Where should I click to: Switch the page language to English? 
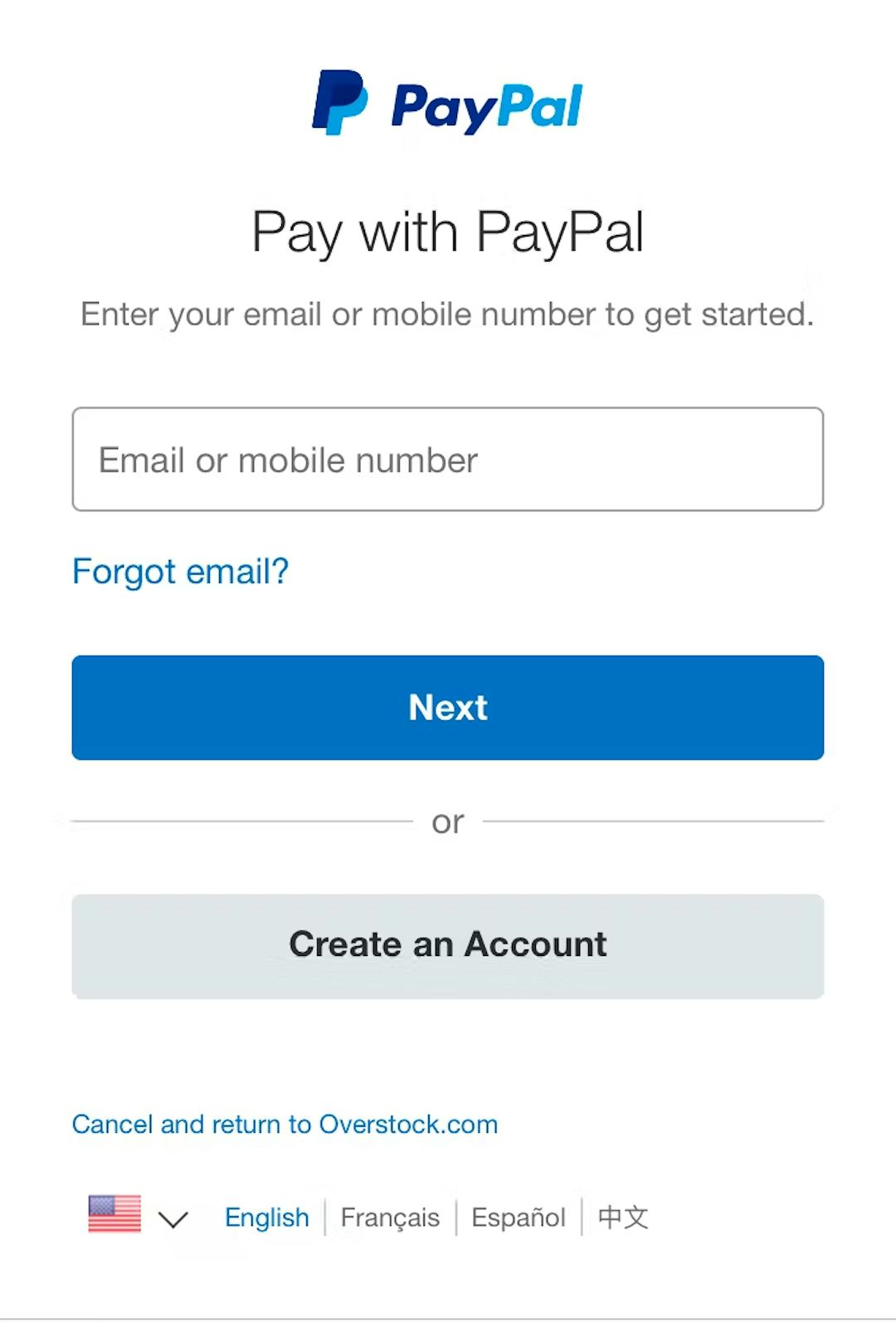pos(266,1217)
